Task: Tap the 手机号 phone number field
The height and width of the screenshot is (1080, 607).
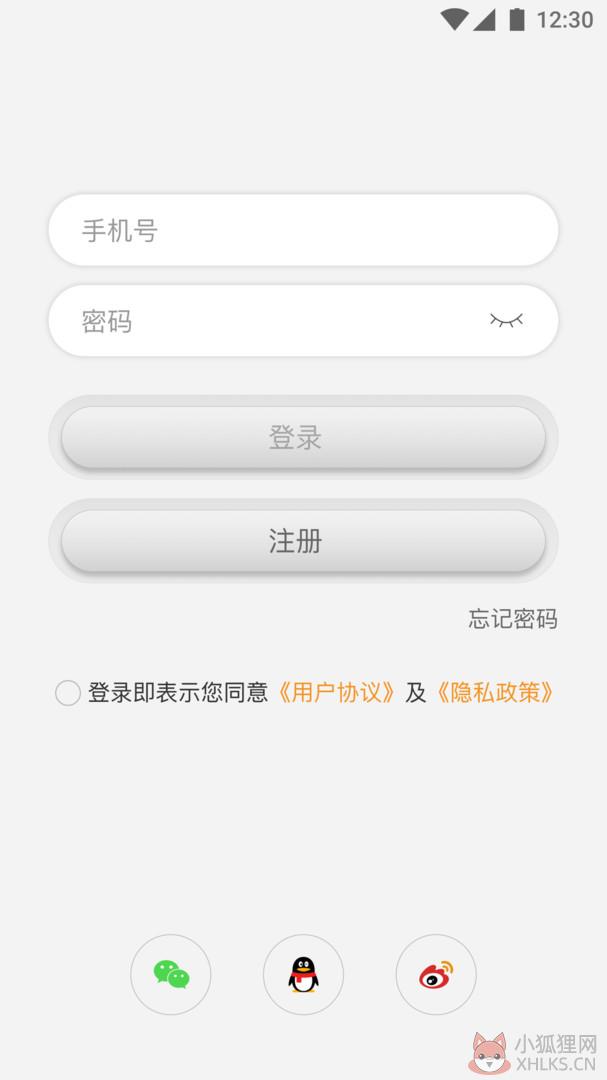Action: click(x=303, y=230)
